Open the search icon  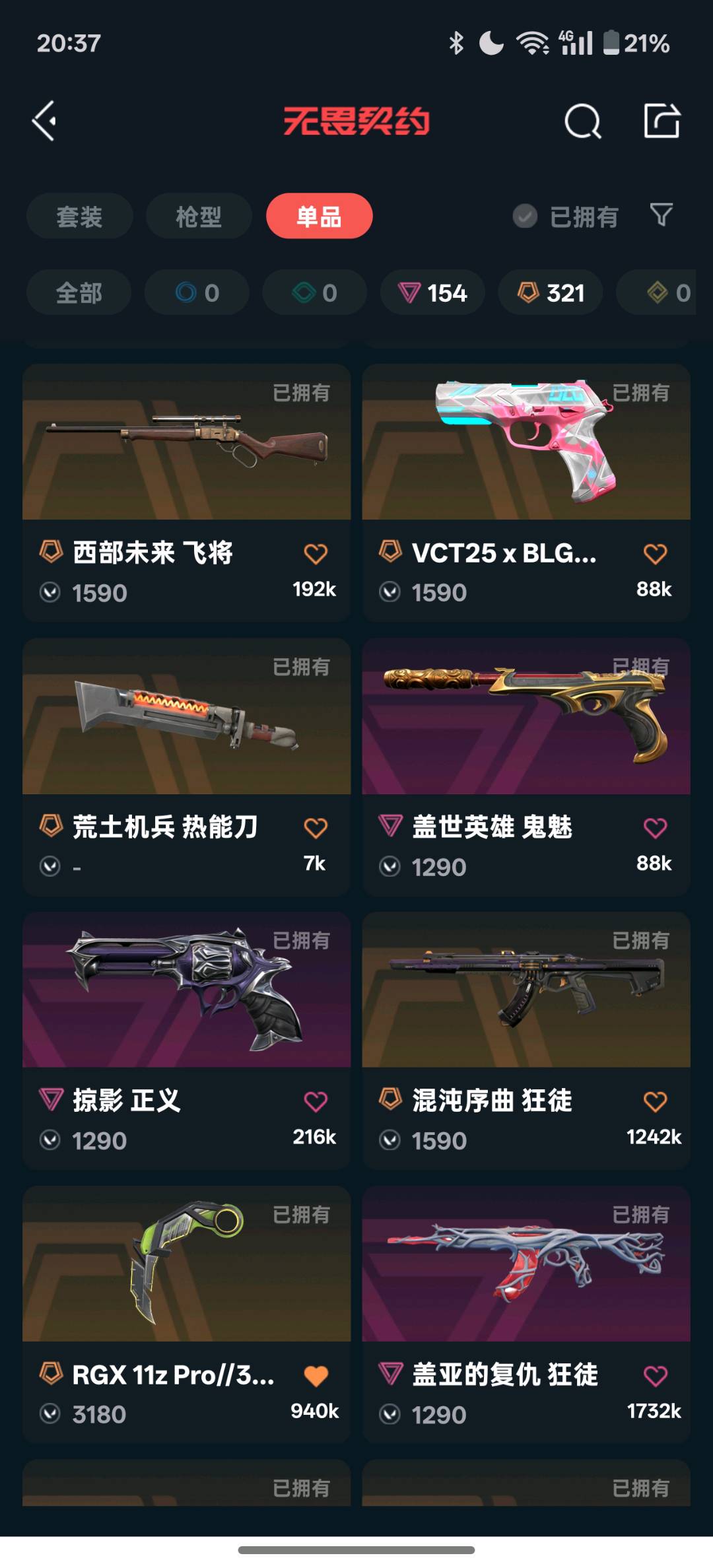(582, 121)
